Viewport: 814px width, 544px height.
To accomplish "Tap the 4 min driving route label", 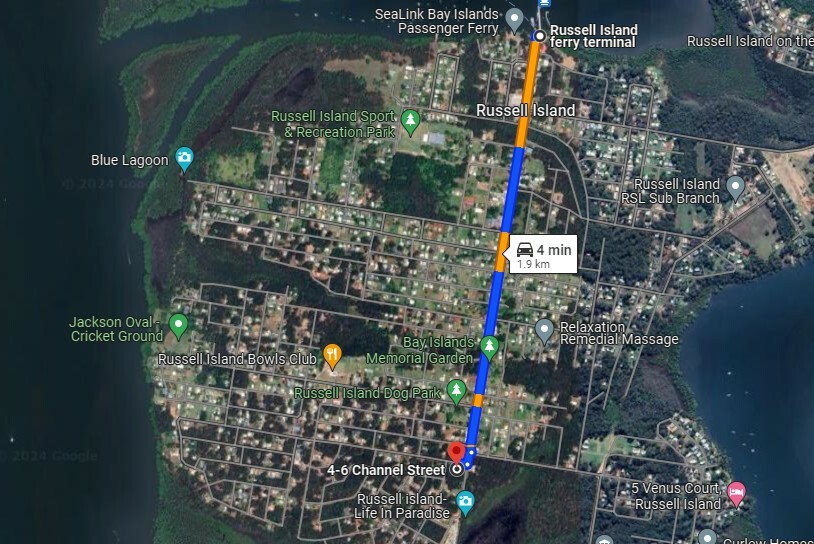I will [x=543, y=255].
